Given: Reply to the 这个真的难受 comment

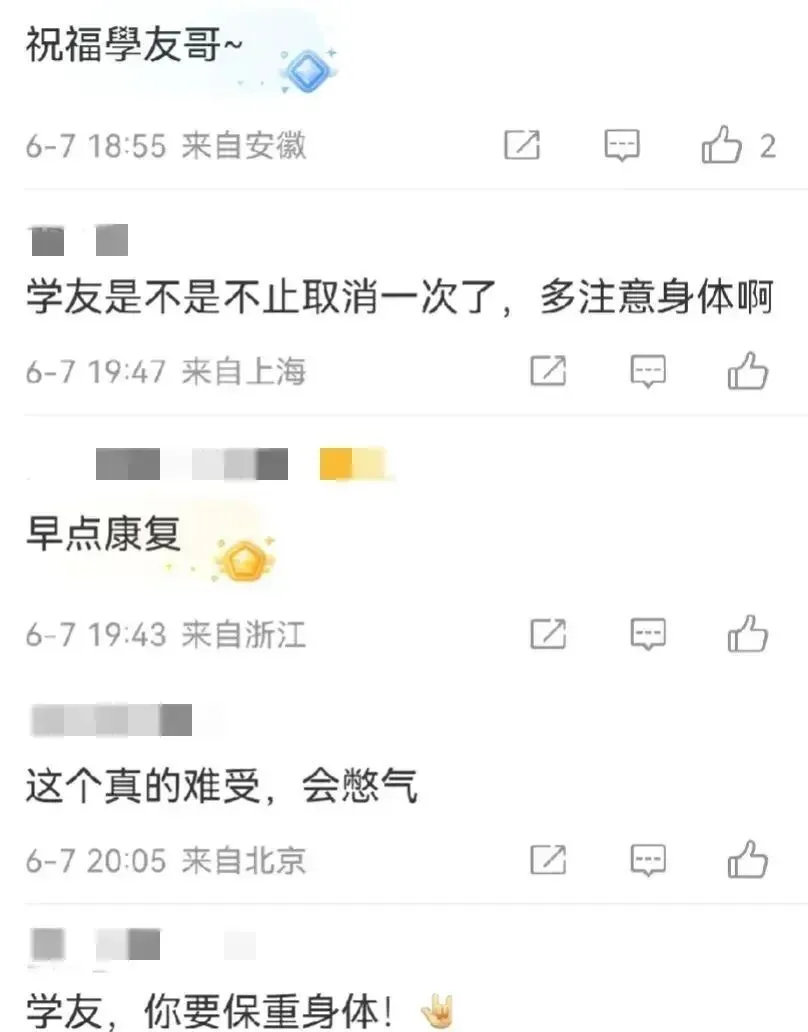Looking at the screenshot, I should (x=648, y=859).
